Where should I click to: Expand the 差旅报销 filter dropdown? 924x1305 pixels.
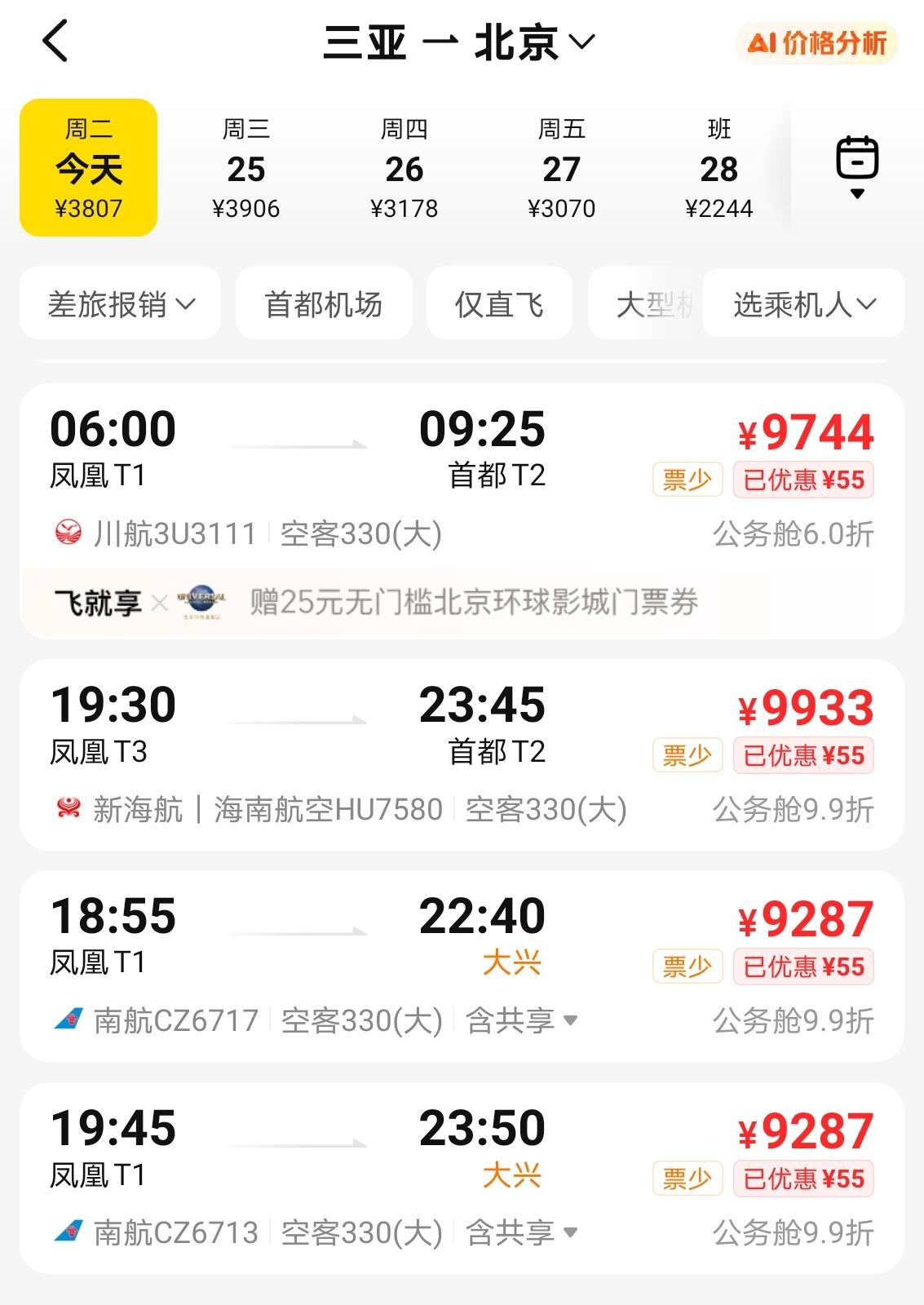point(120,303)
